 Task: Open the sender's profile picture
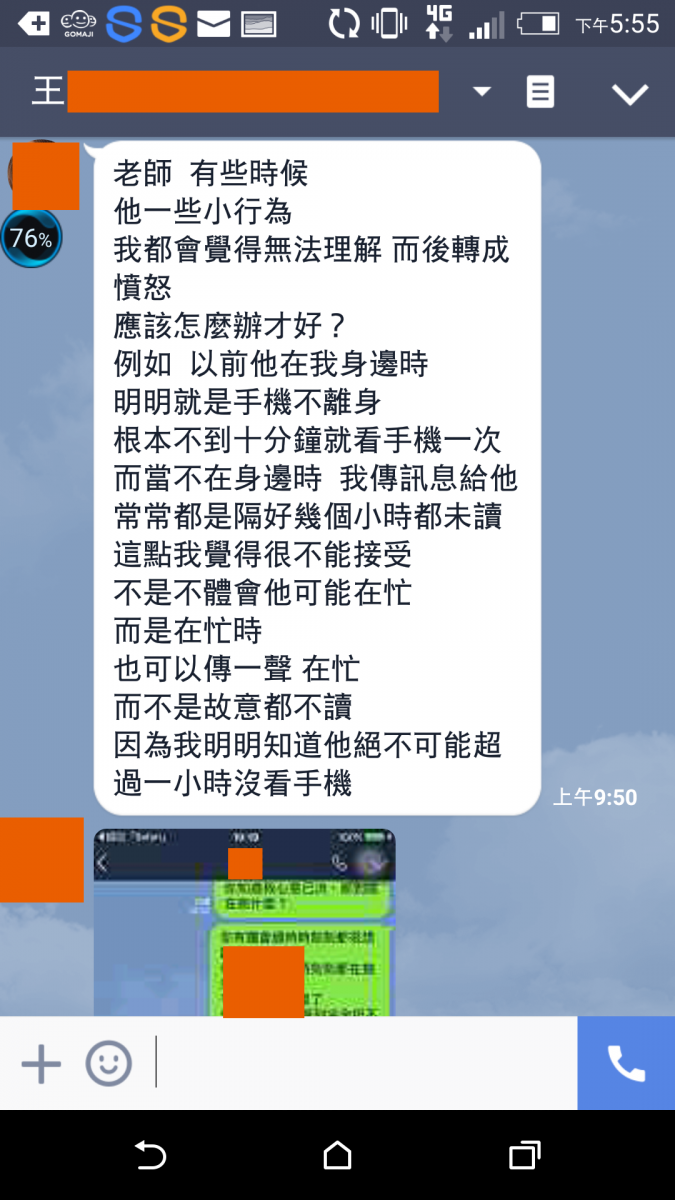click(x=44, y=175)
